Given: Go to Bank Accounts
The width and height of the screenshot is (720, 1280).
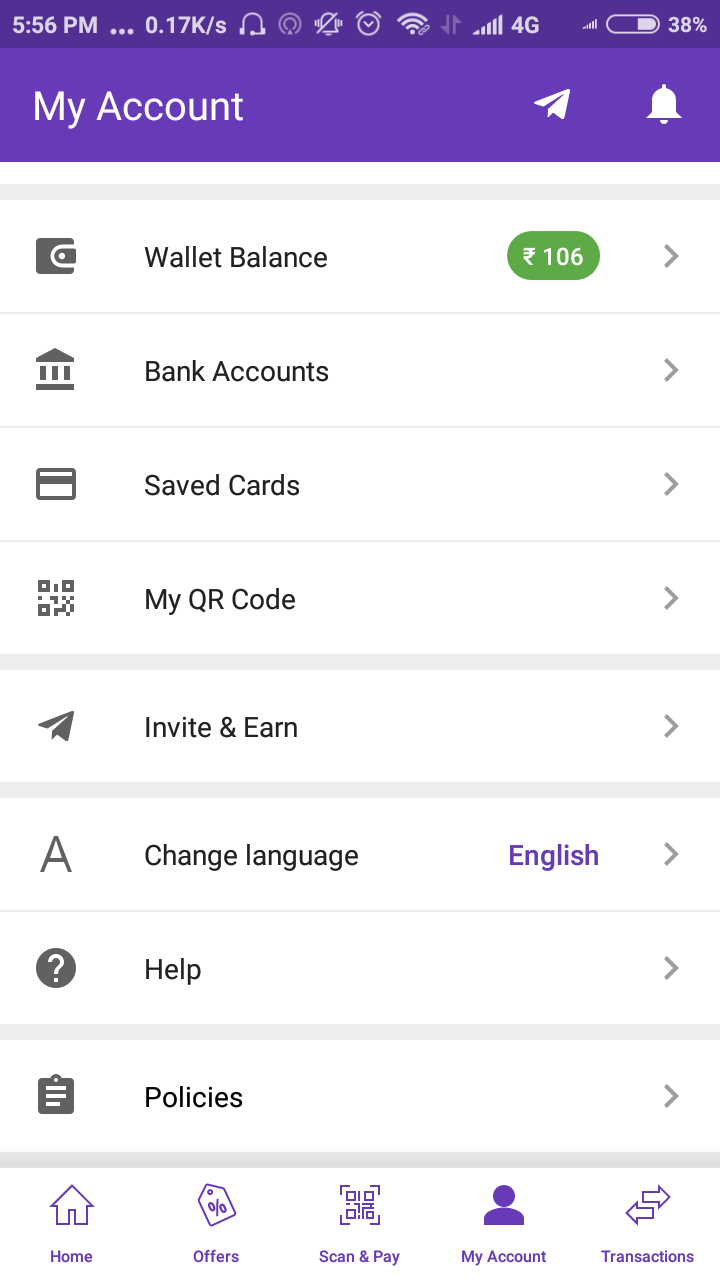Looking at the screenshot, I should click(x=360, y=371).
